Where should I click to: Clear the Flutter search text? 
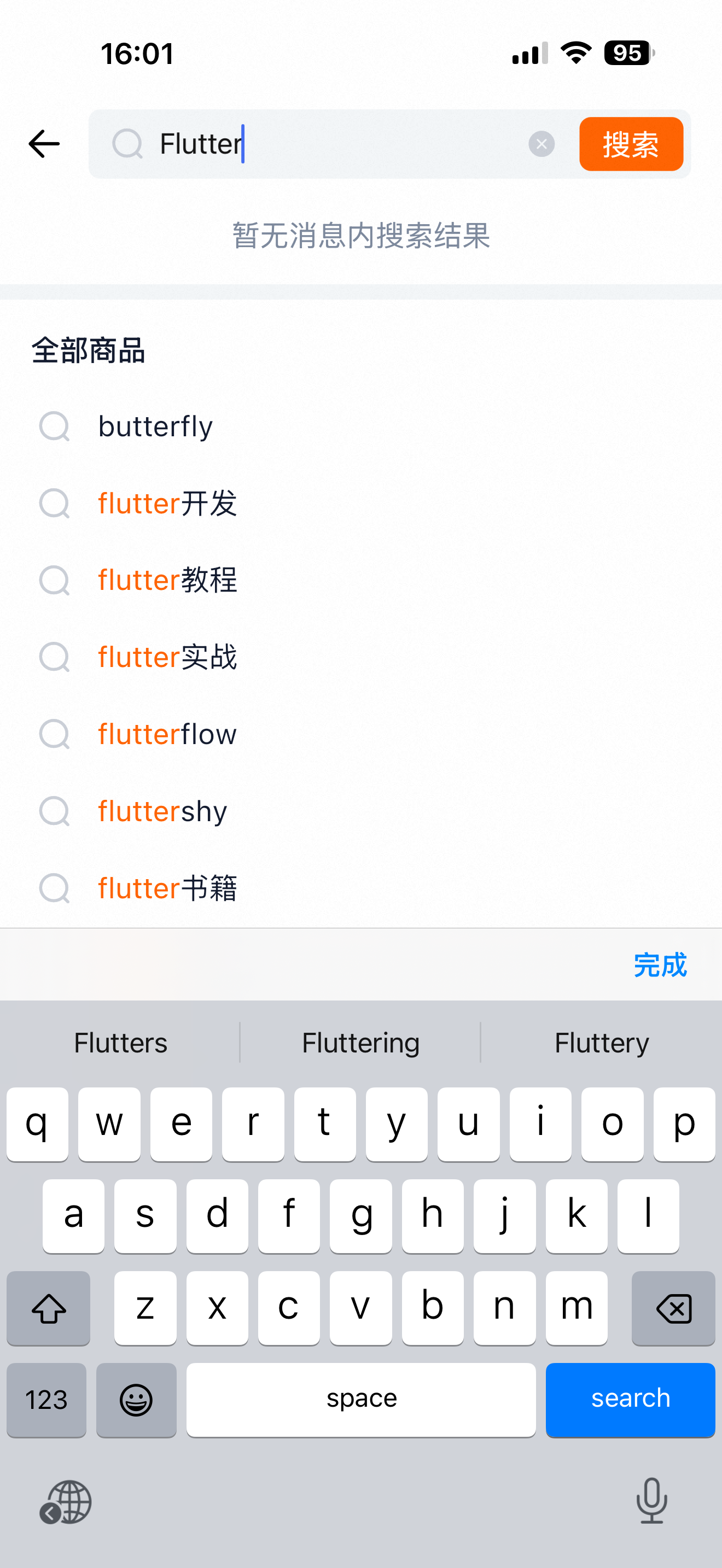[541, 144]
